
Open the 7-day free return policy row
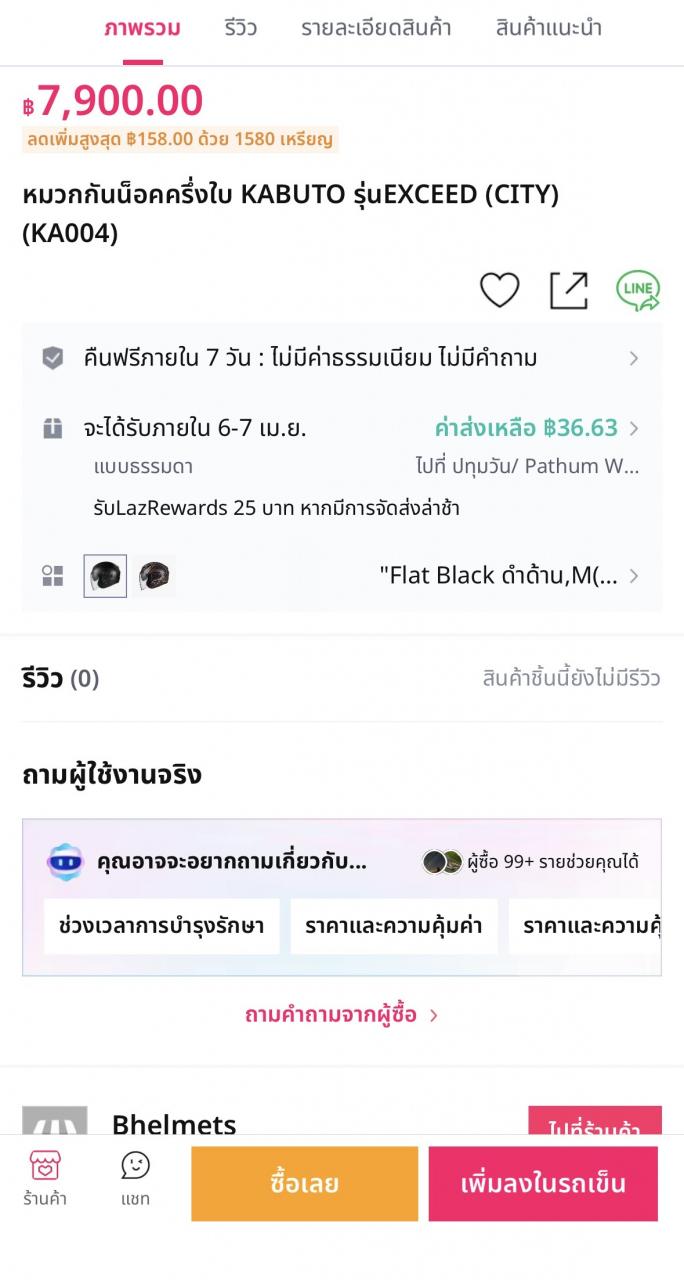coord(341,358)
